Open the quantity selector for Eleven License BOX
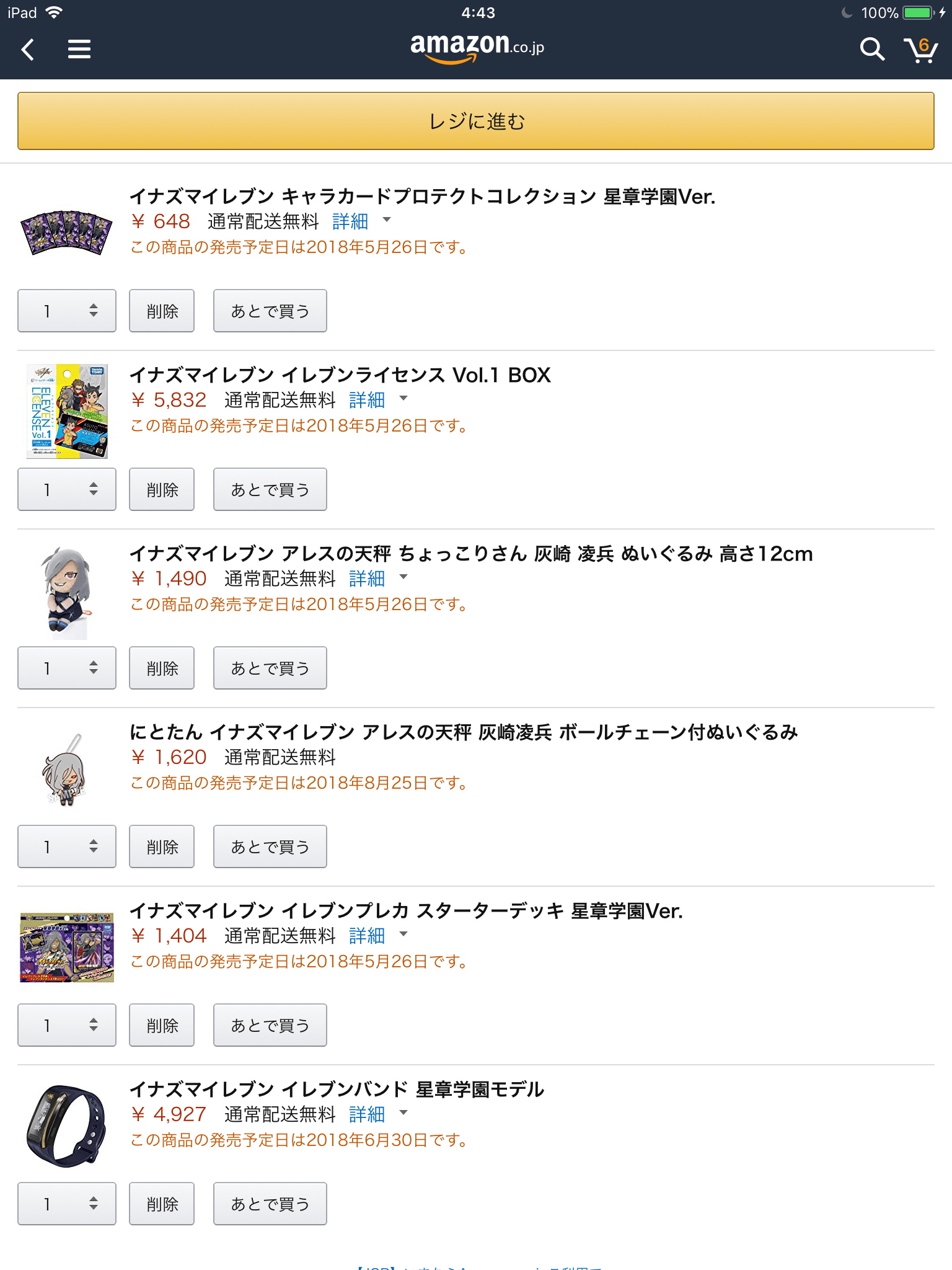The width and height of the screenshot is (952, 1270). click(x=66, y=489)
